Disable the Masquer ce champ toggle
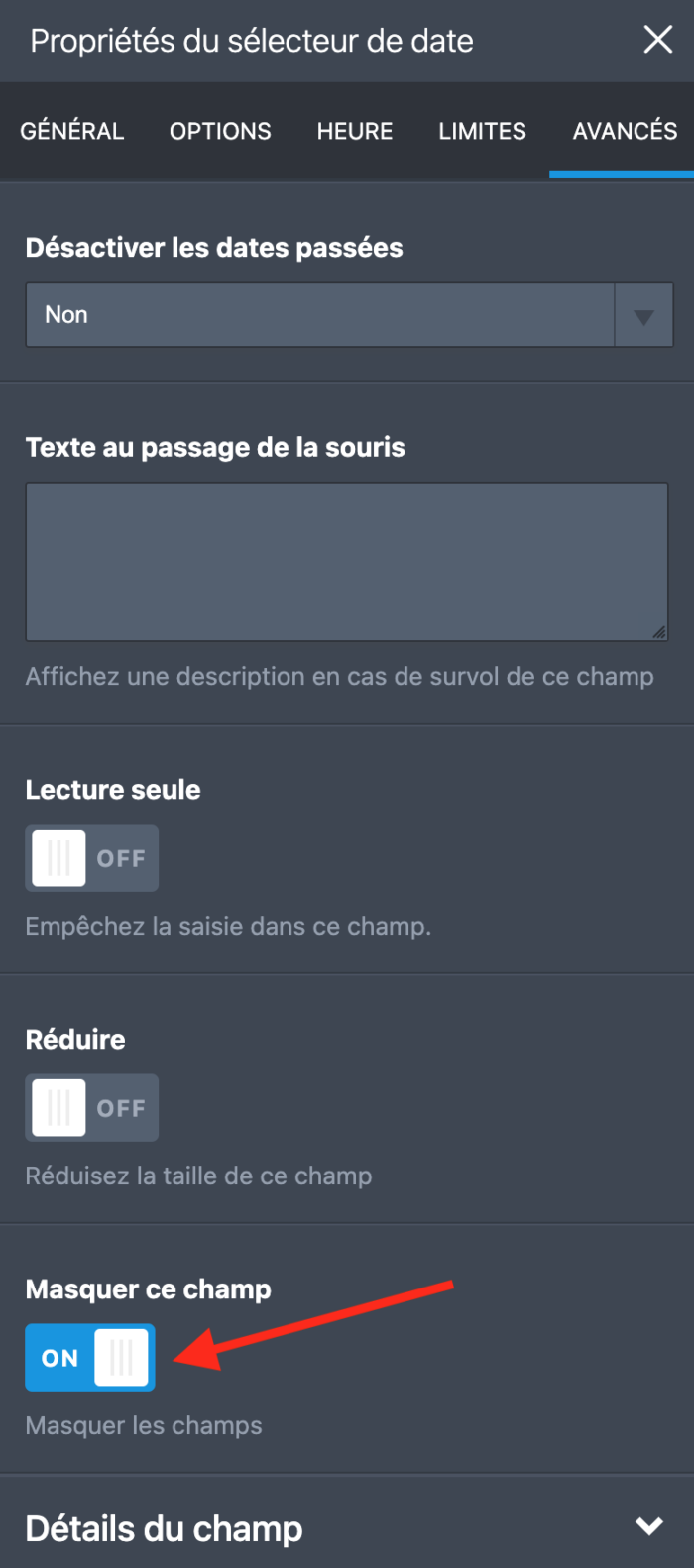 pos(90,1358)
